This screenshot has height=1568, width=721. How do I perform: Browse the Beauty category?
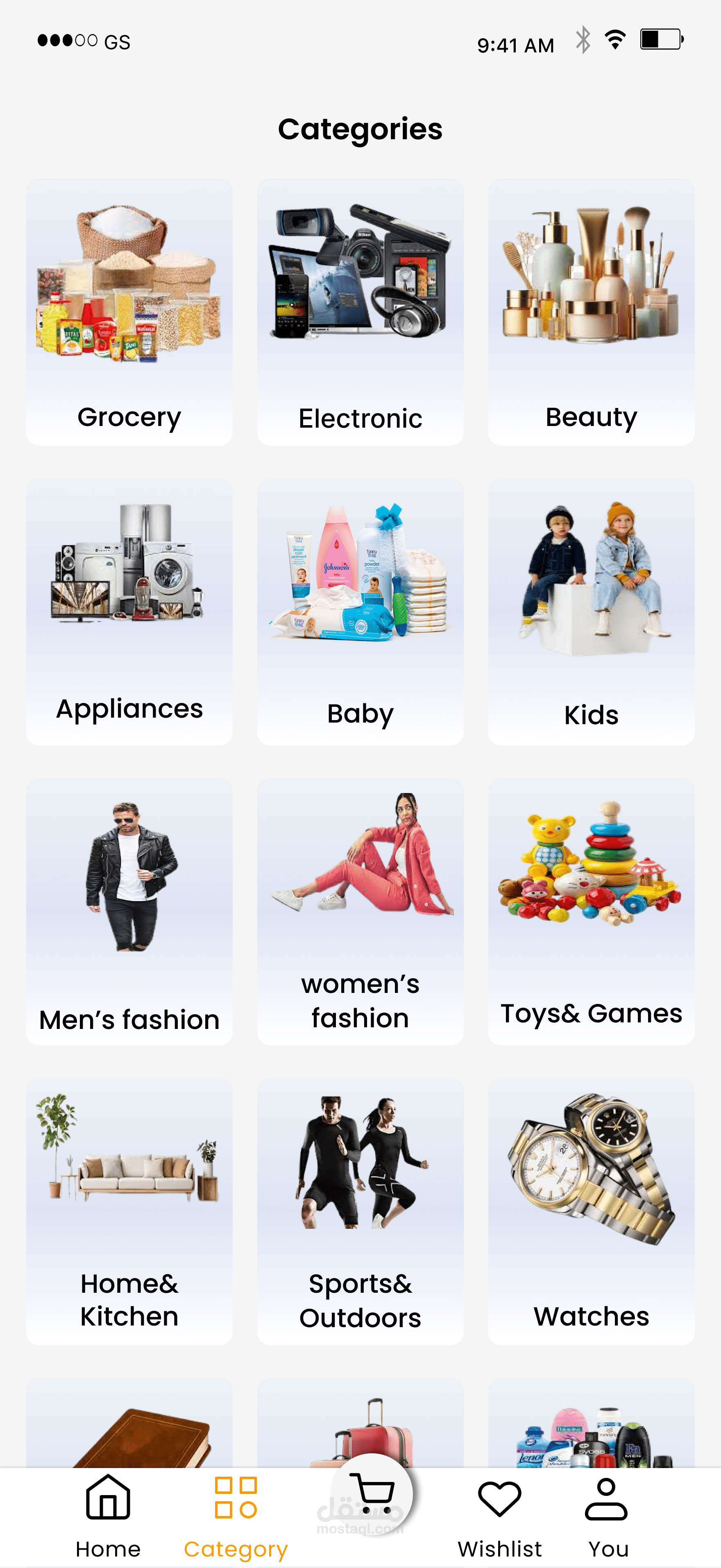point(591,312)
